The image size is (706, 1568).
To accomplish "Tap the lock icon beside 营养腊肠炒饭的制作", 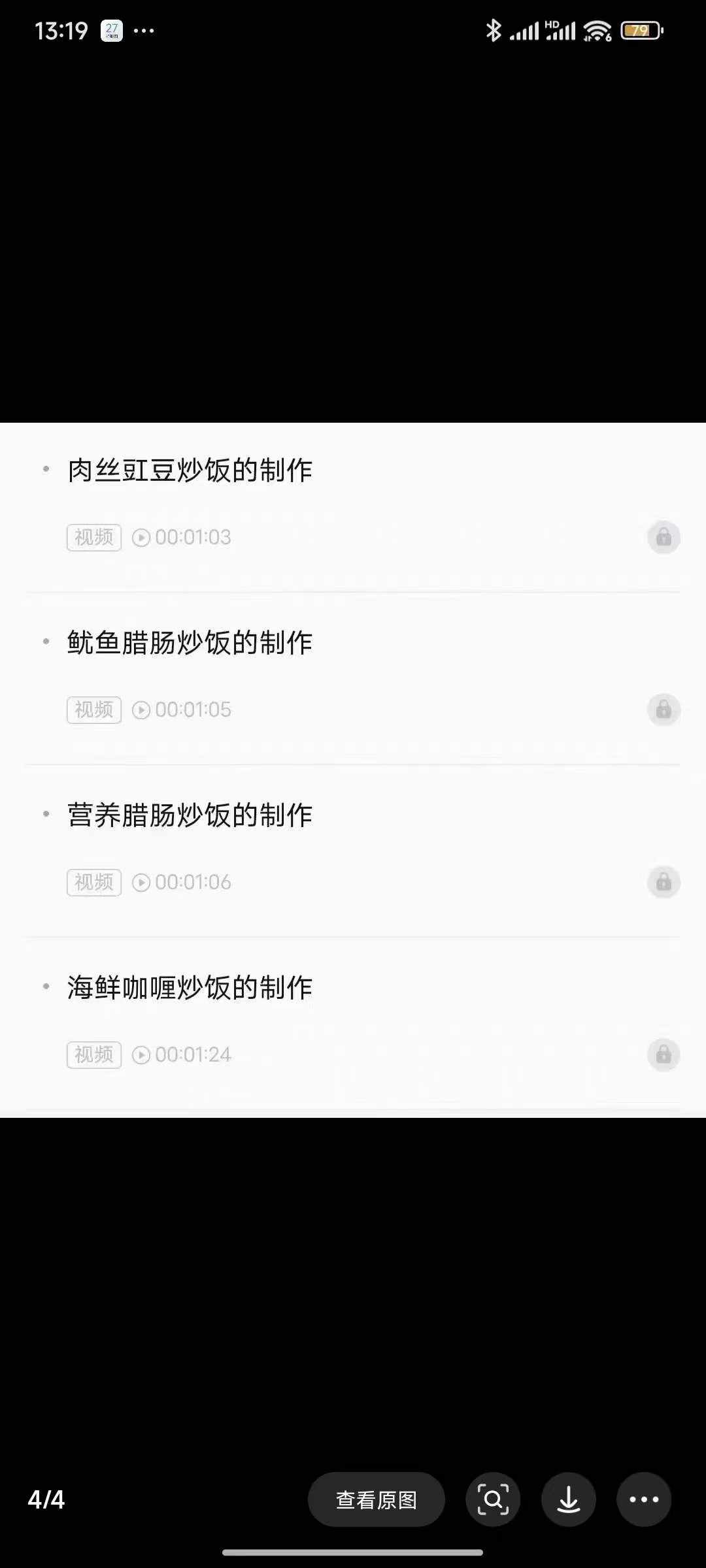I will tap(664, 881).
